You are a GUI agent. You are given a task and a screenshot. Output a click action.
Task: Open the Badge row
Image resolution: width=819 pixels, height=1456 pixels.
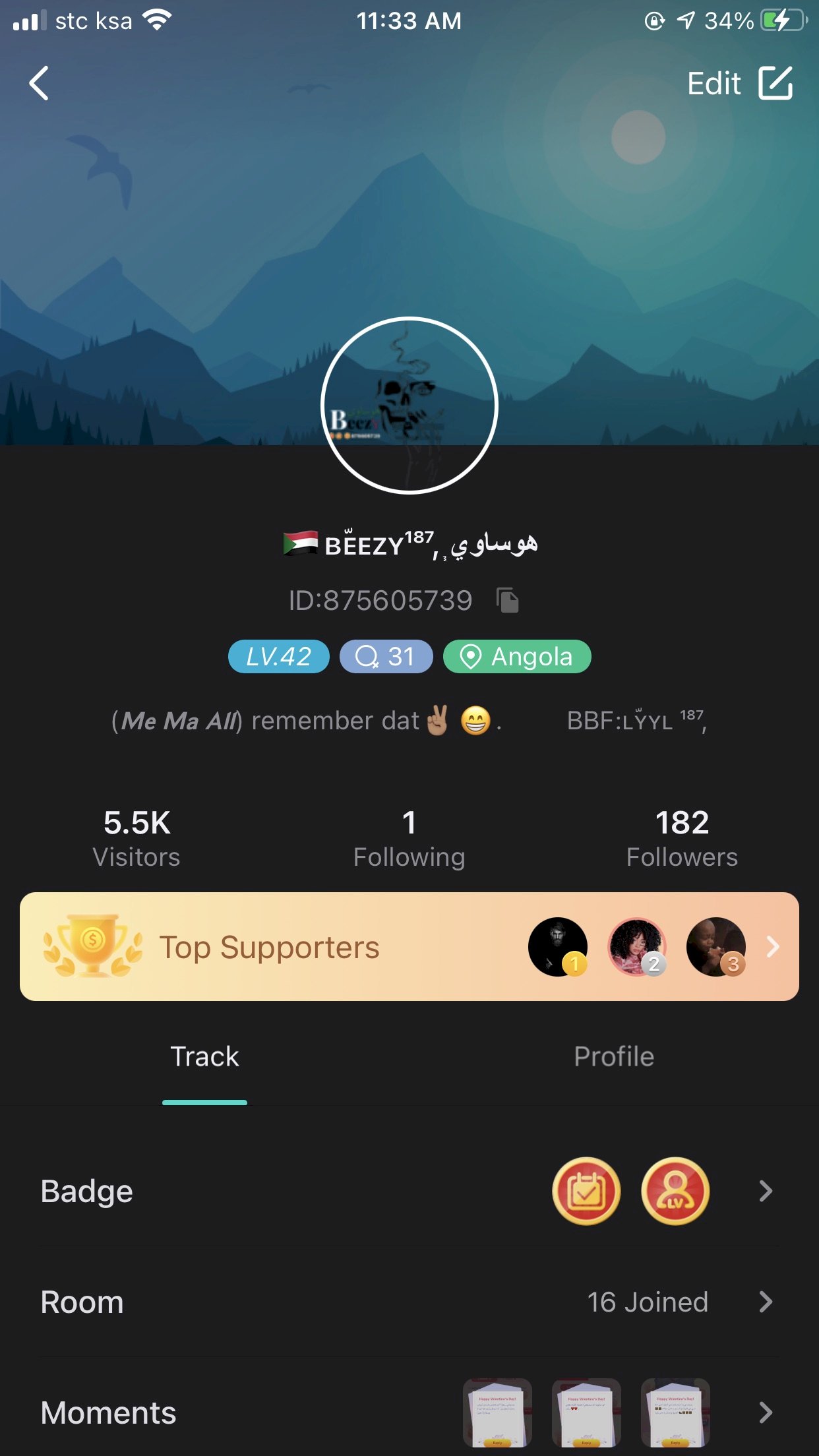click(409, 1191)
